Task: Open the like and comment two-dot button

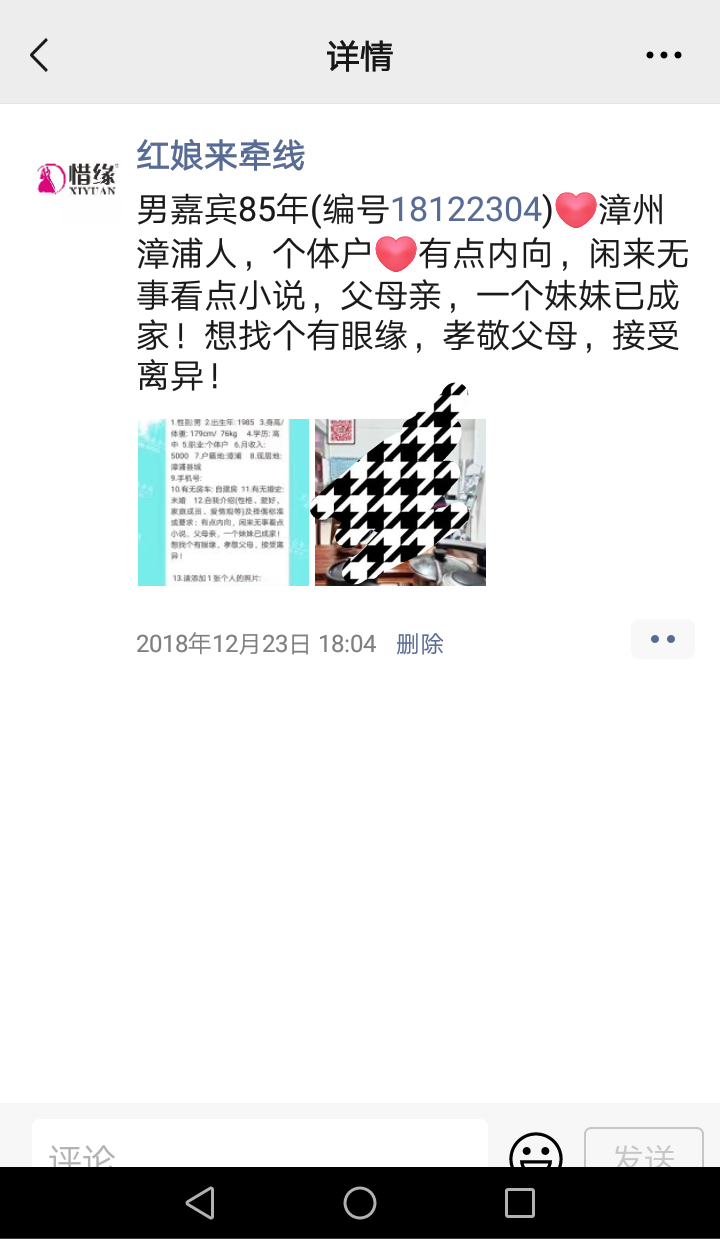Action: pyautogui.click(x=662, y=639)
